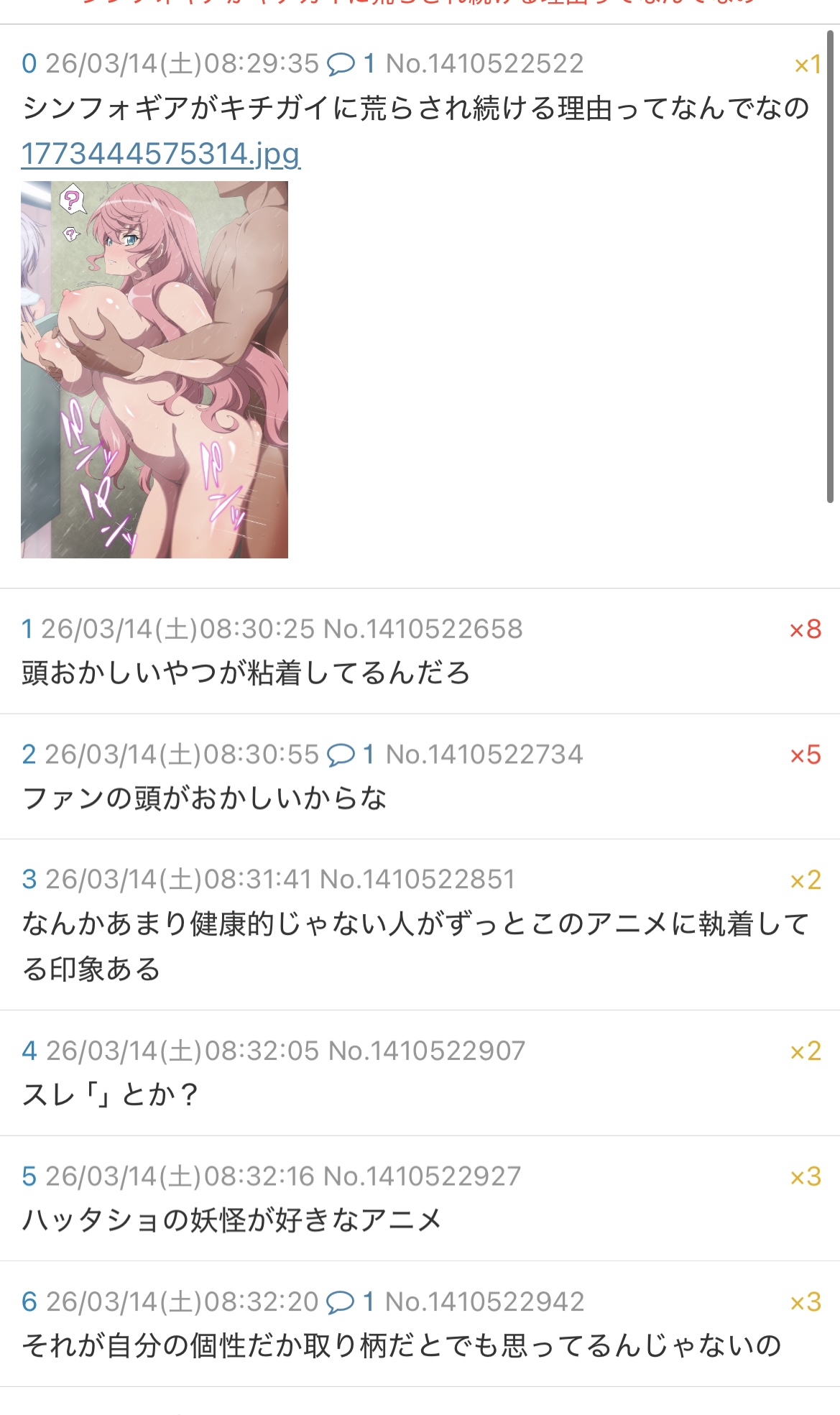Tap the ×3 agree counter on post No.1410522927

tap(805, 1177)
